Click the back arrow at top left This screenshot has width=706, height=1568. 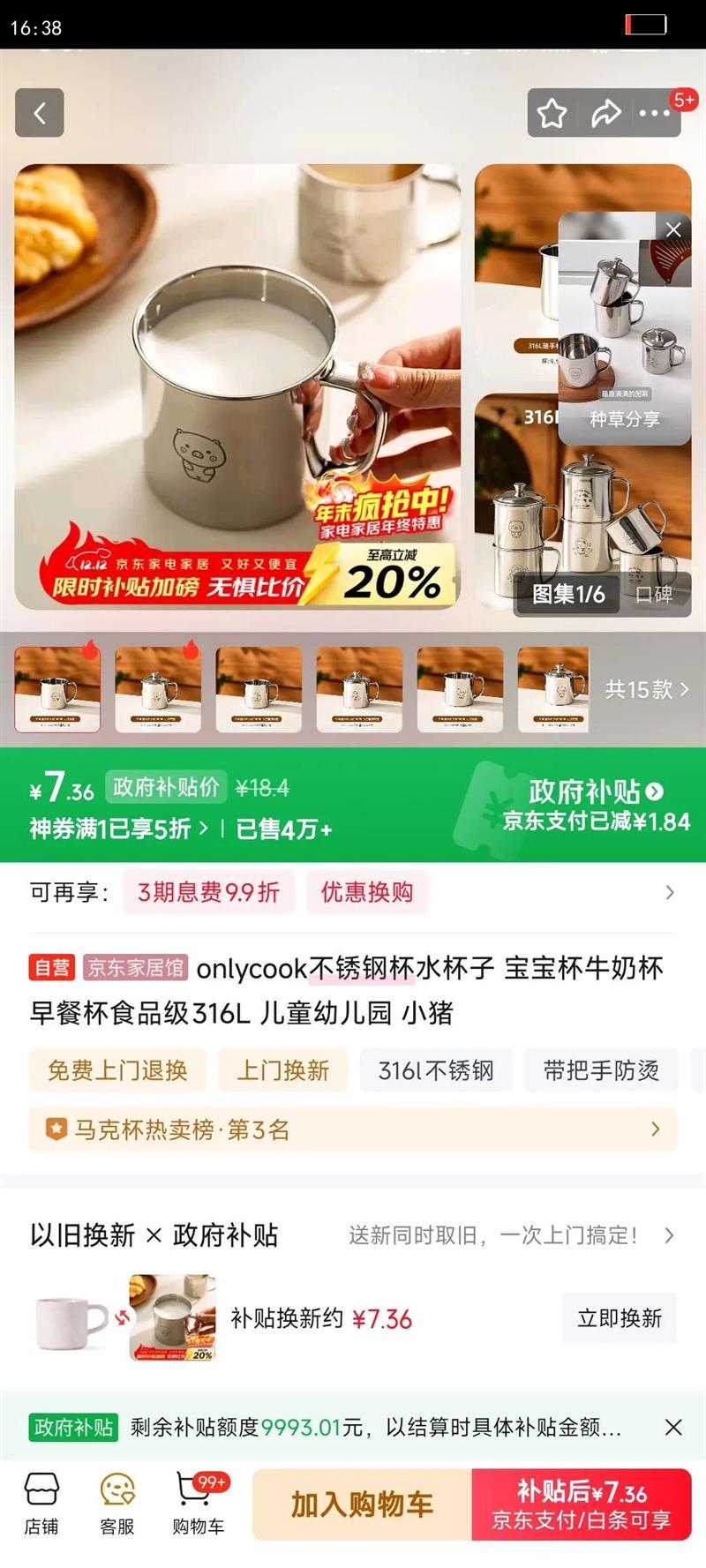(x=40, y=113)
